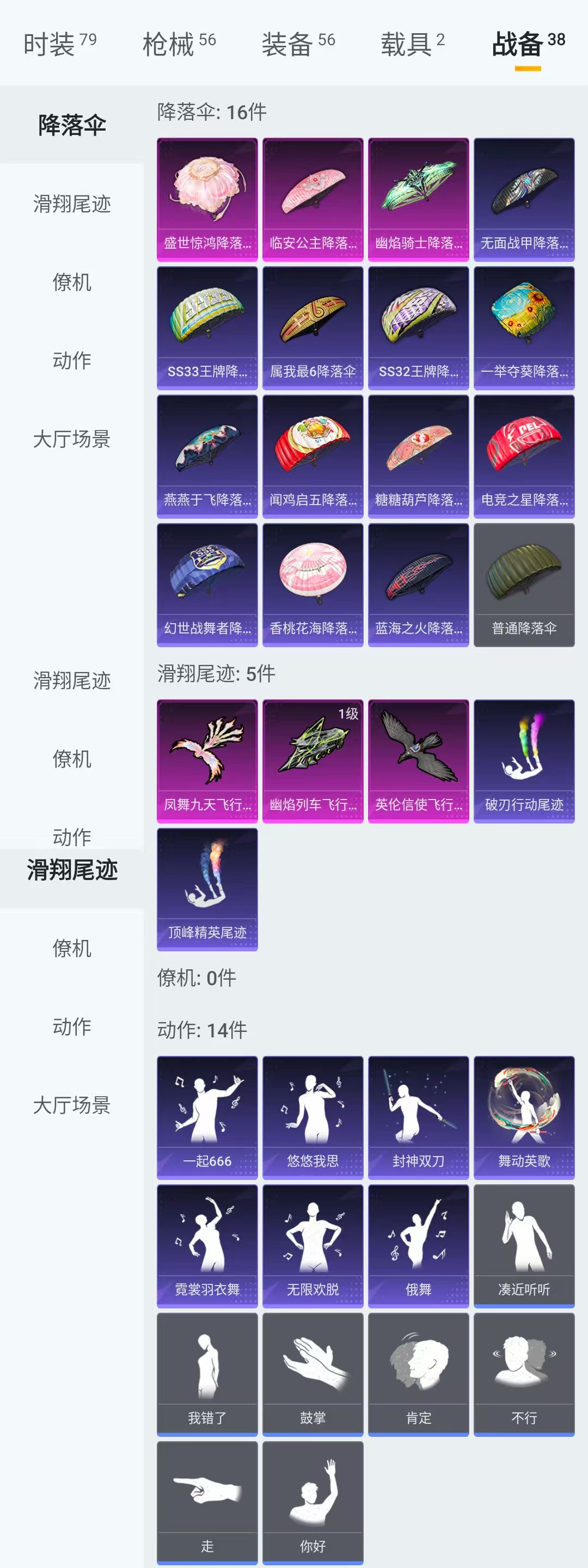Screen dimensions: 588x1568
Task: Select 降落伞 in the side menu
Action: point(72,125)
